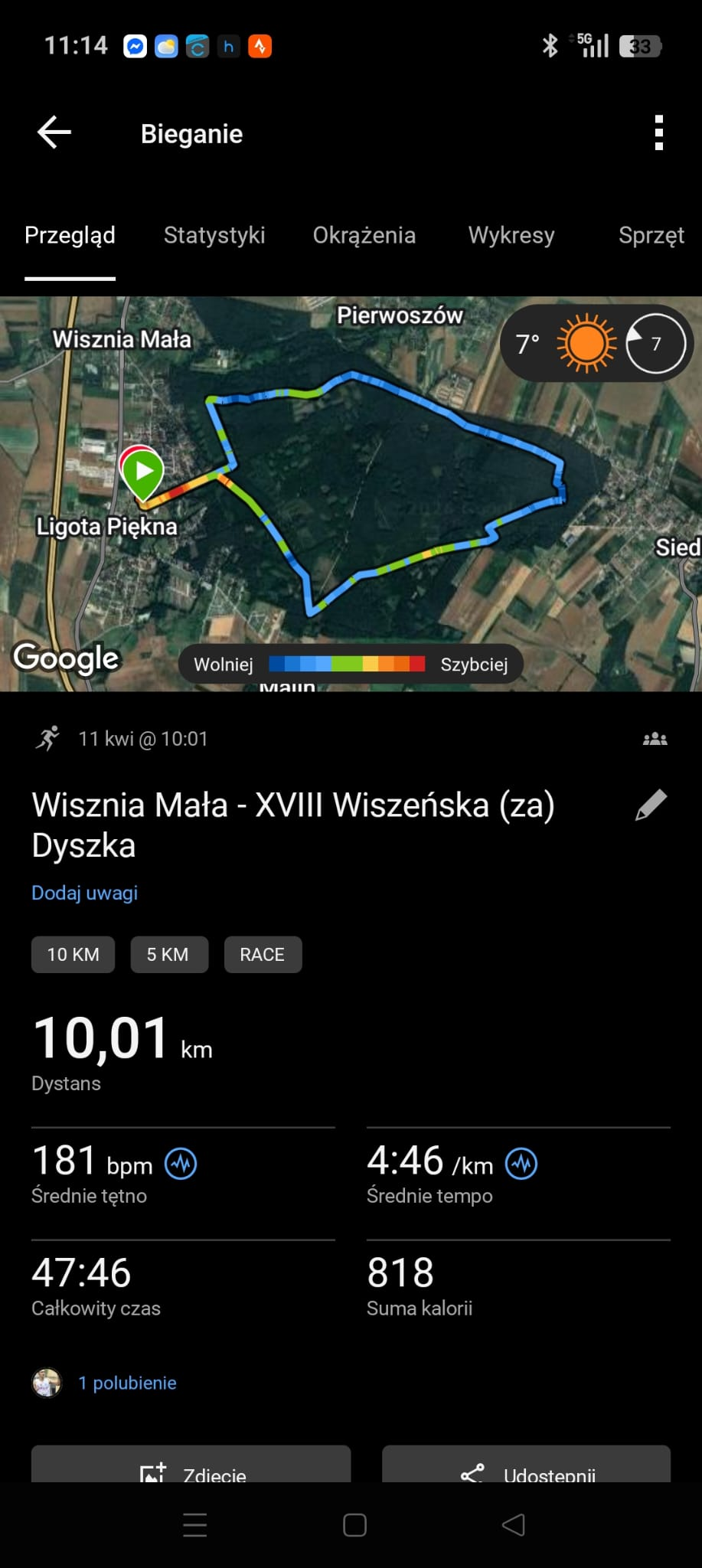Open the activity privacy people icon

pyautogui.click(x=655, y=739)
